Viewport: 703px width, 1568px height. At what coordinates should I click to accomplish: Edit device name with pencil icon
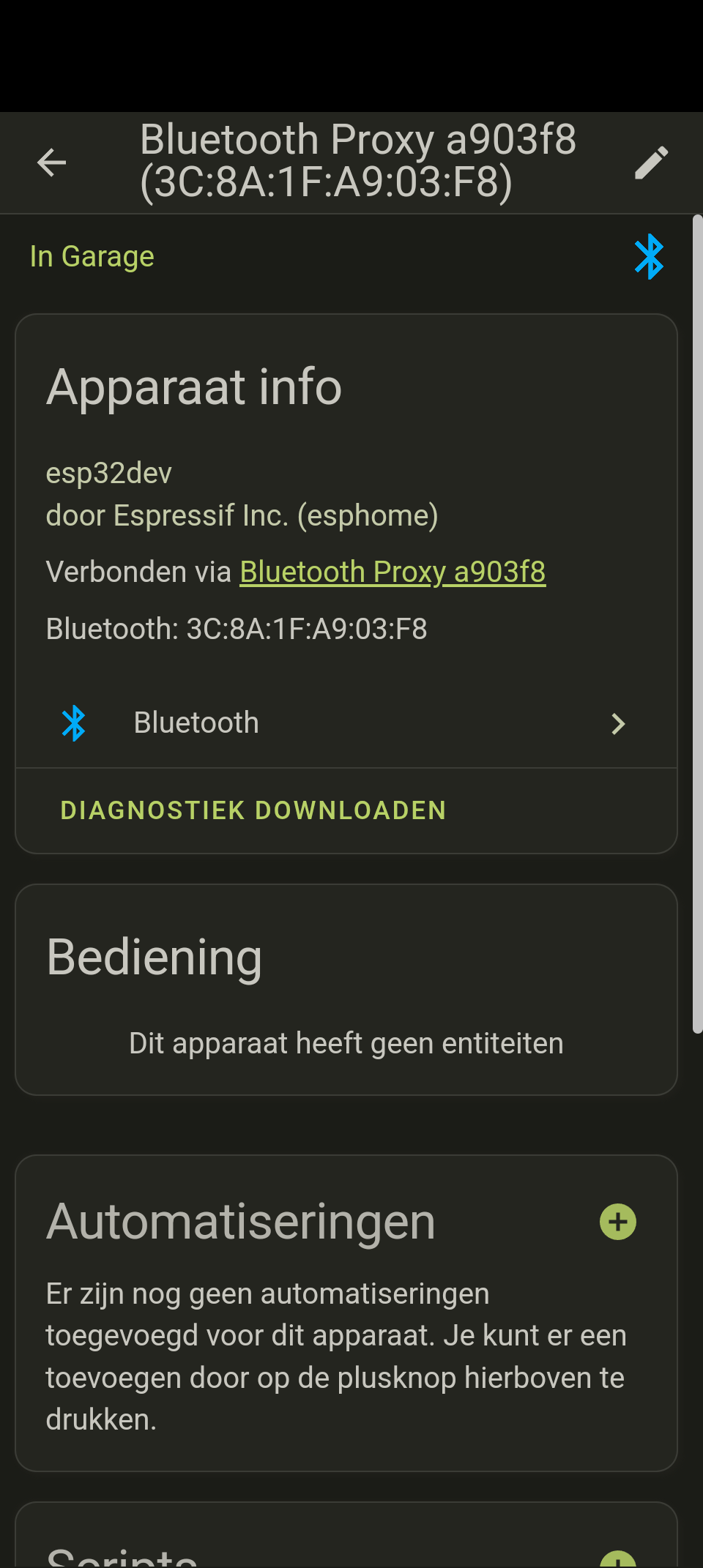tap(651, 163)
